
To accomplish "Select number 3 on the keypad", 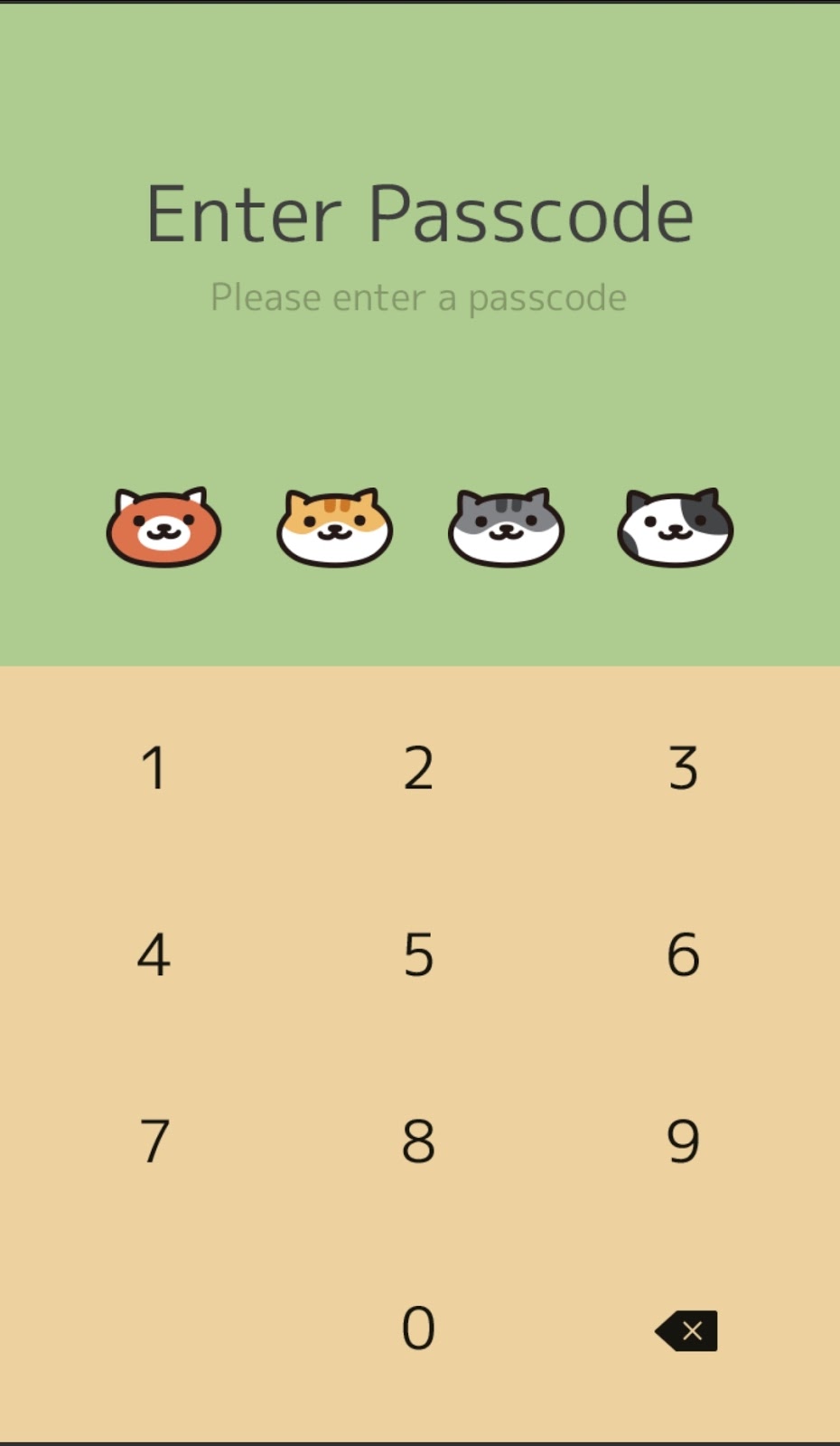I will click(x=683, y=768).
